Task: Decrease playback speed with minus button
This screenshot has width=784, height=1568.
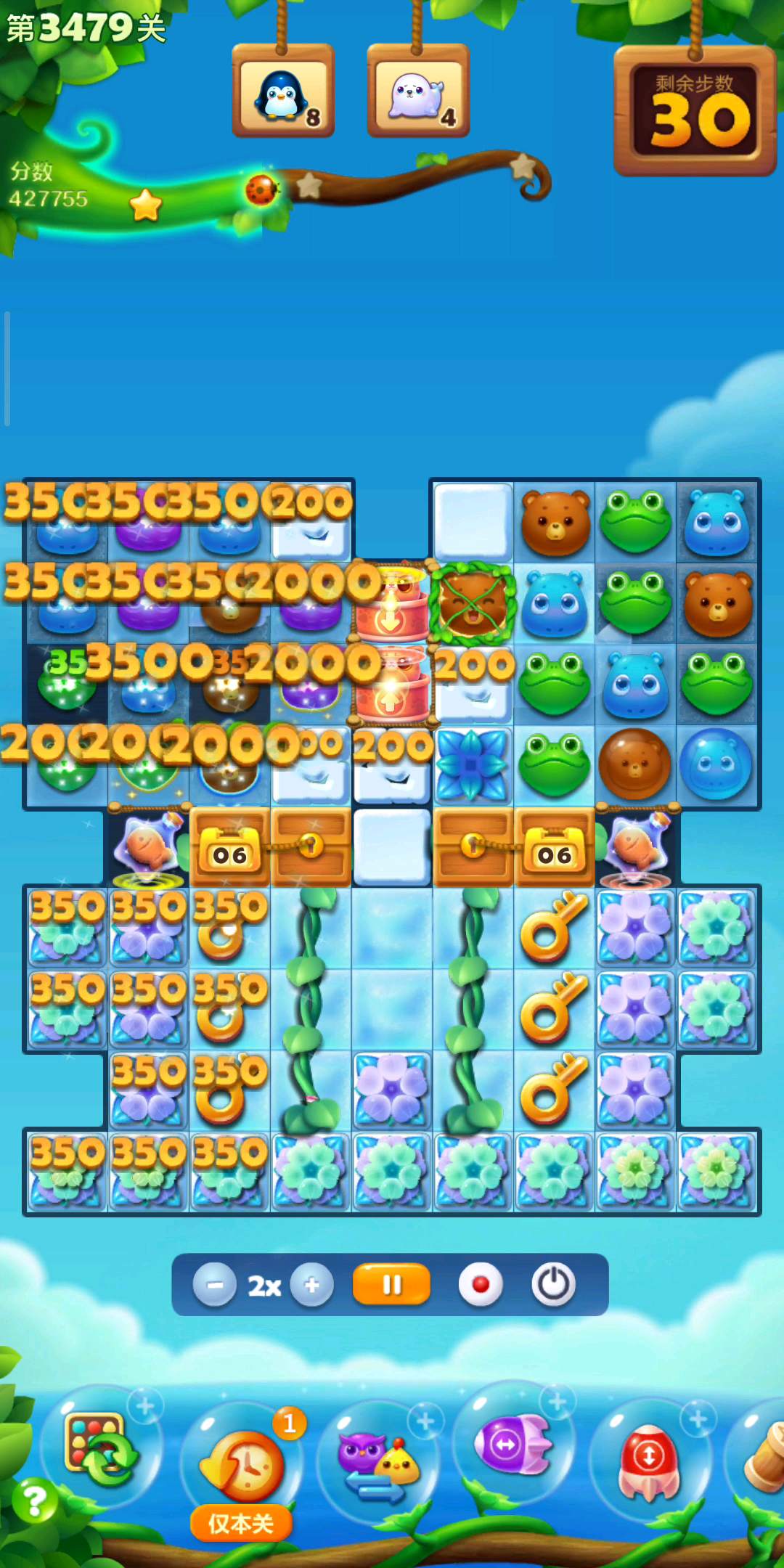Action: (215, 1285)
